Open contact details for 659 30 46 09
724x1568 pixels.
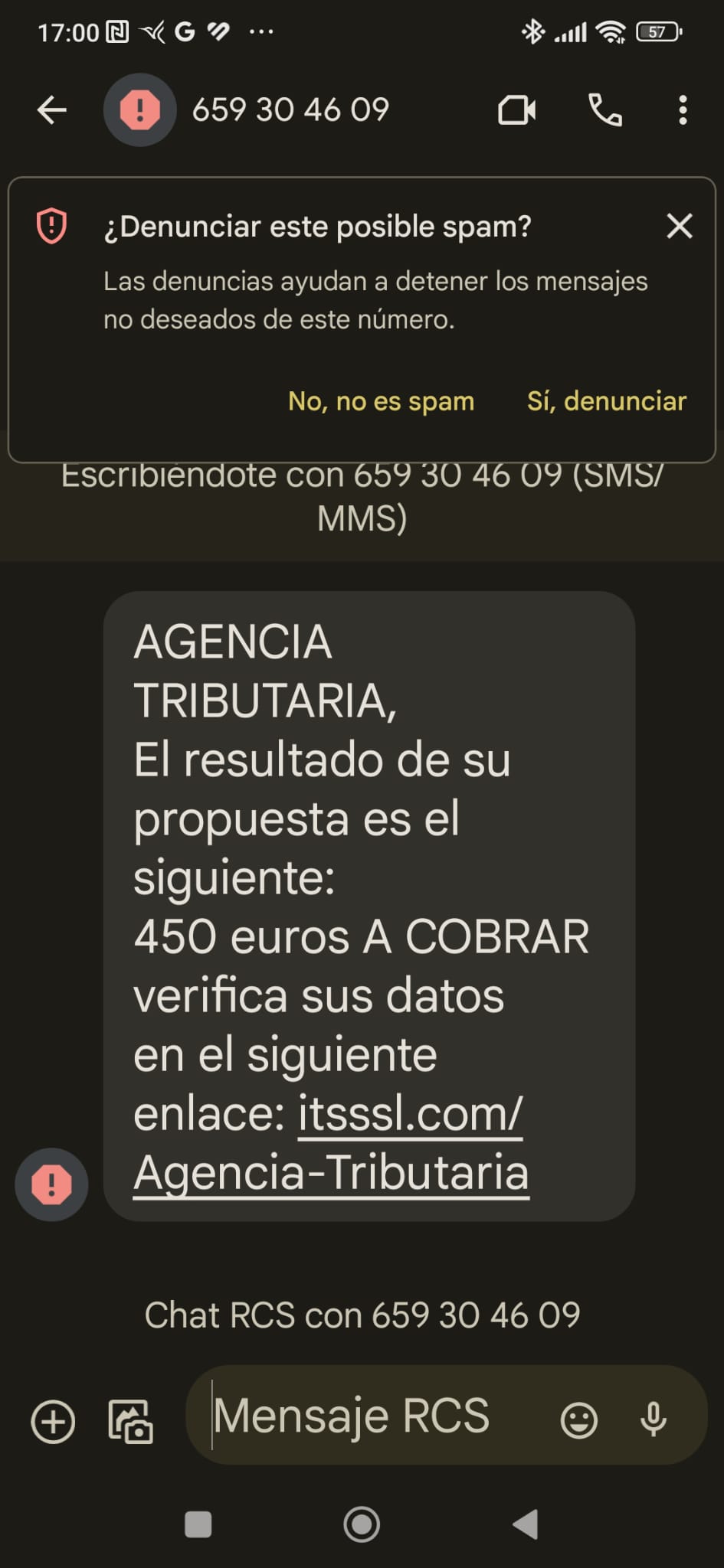point(290,110)
